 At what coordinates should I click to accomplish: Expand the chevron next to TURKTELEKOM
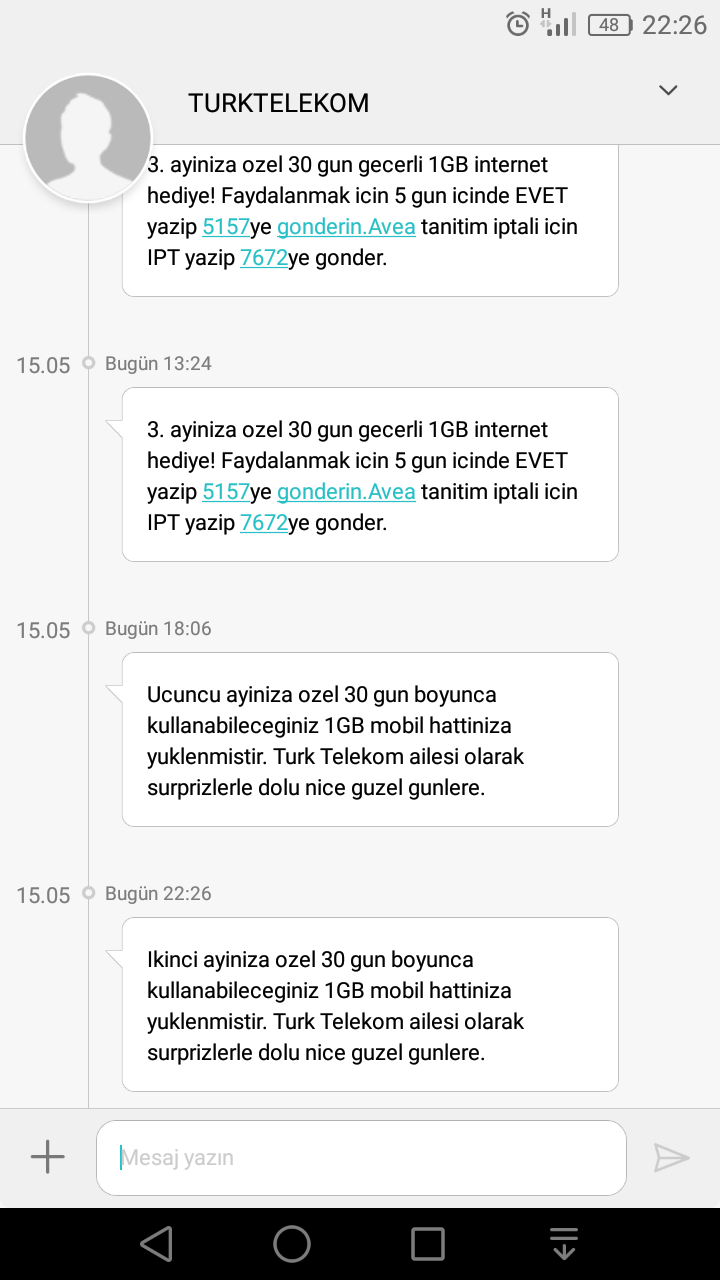pyautogui.click(x=668, y=91)
